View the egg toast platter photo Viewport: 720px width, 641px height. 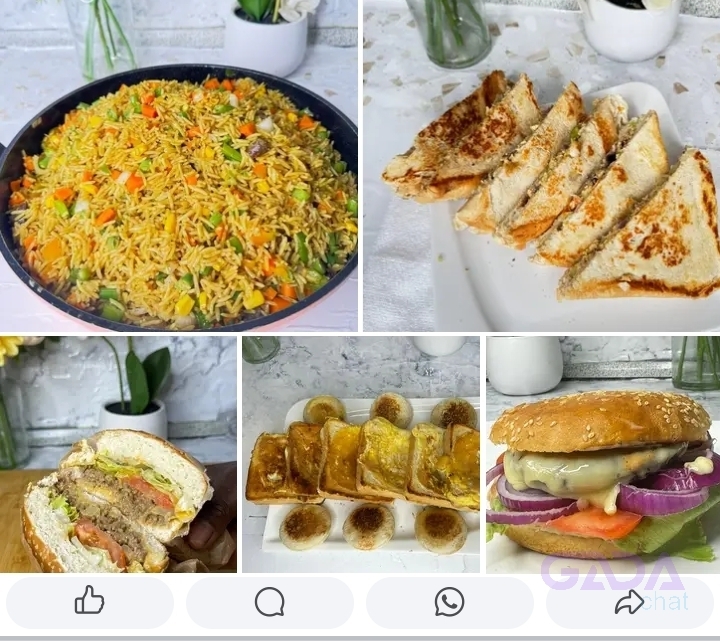[x=360, y=454]
